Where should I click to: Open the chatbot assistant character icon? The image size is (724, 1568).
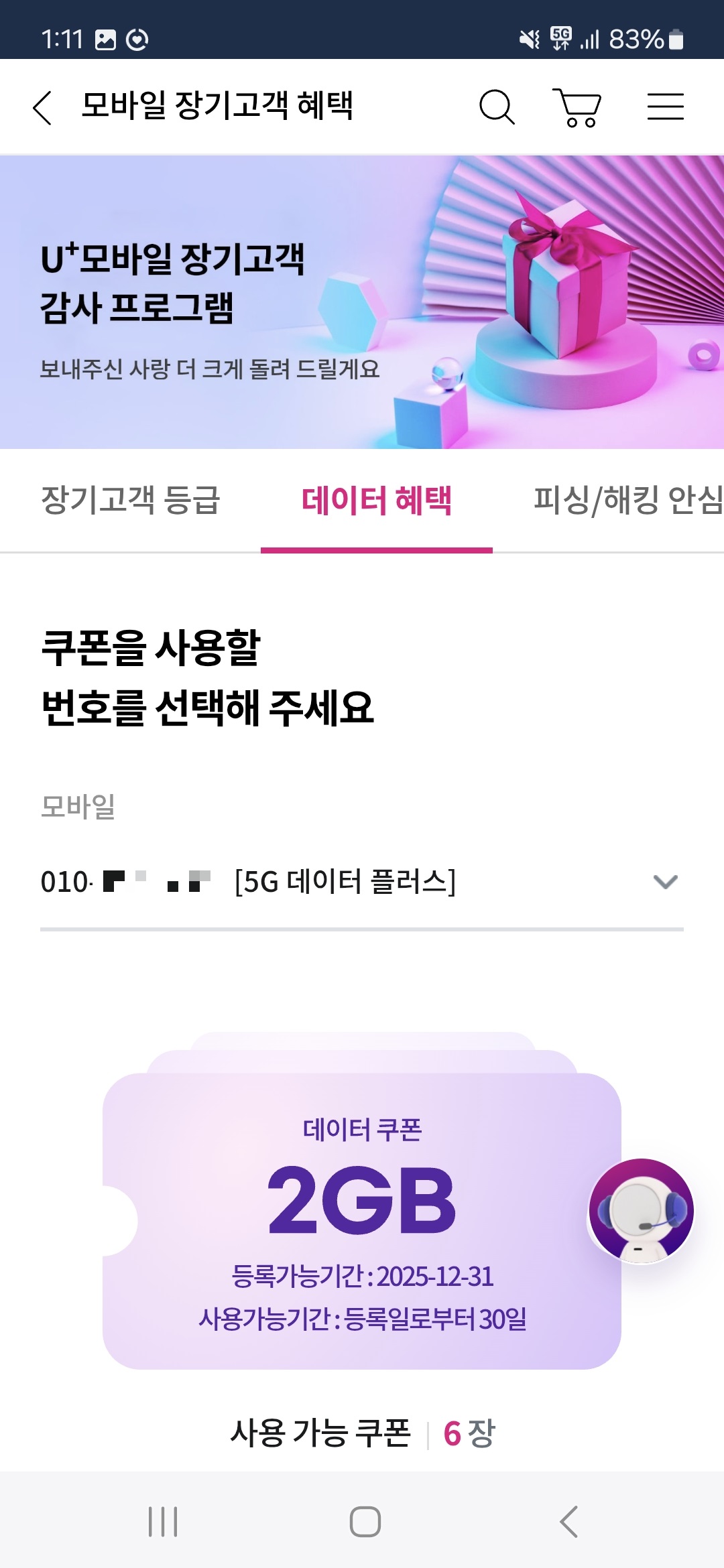pos(640,1211)
